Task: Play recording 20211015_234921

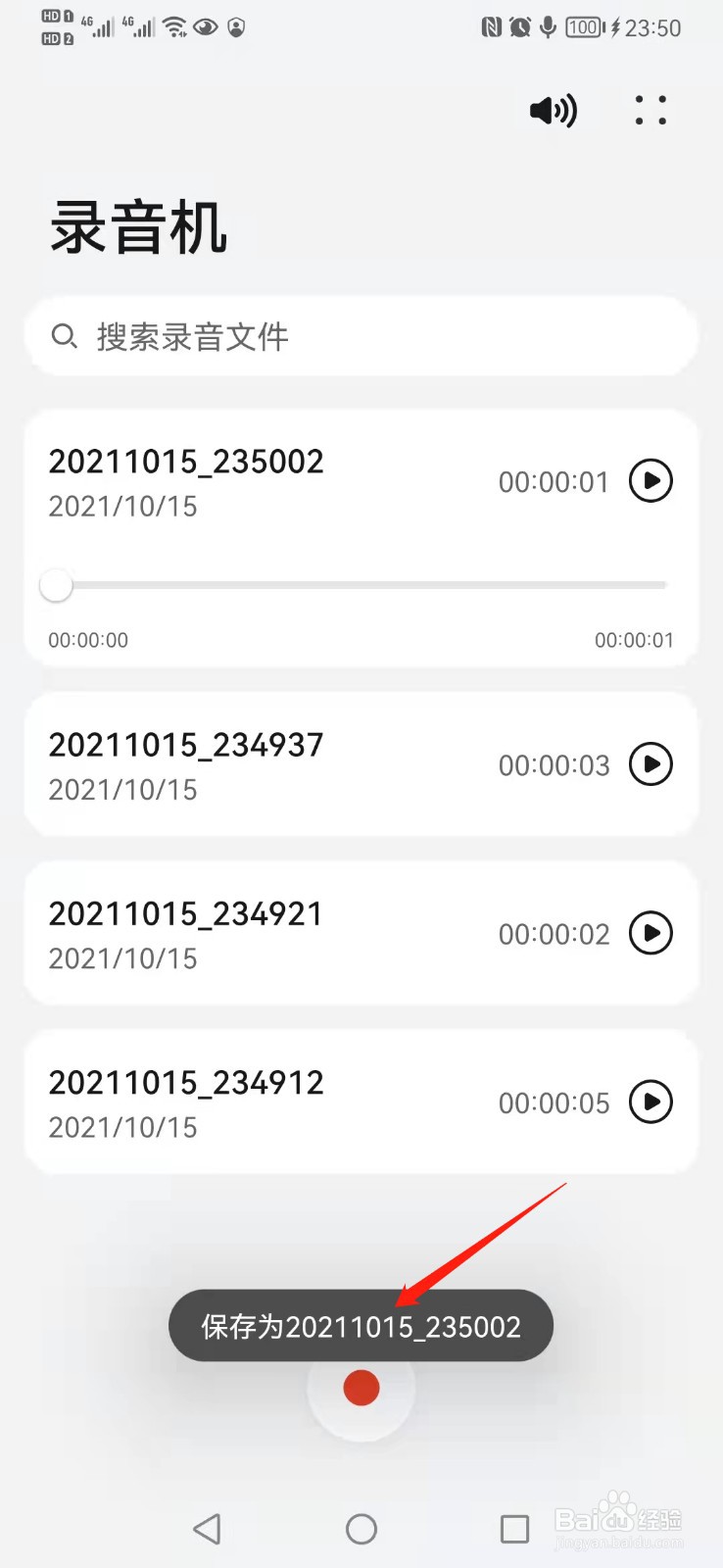Action: point(651,933)
